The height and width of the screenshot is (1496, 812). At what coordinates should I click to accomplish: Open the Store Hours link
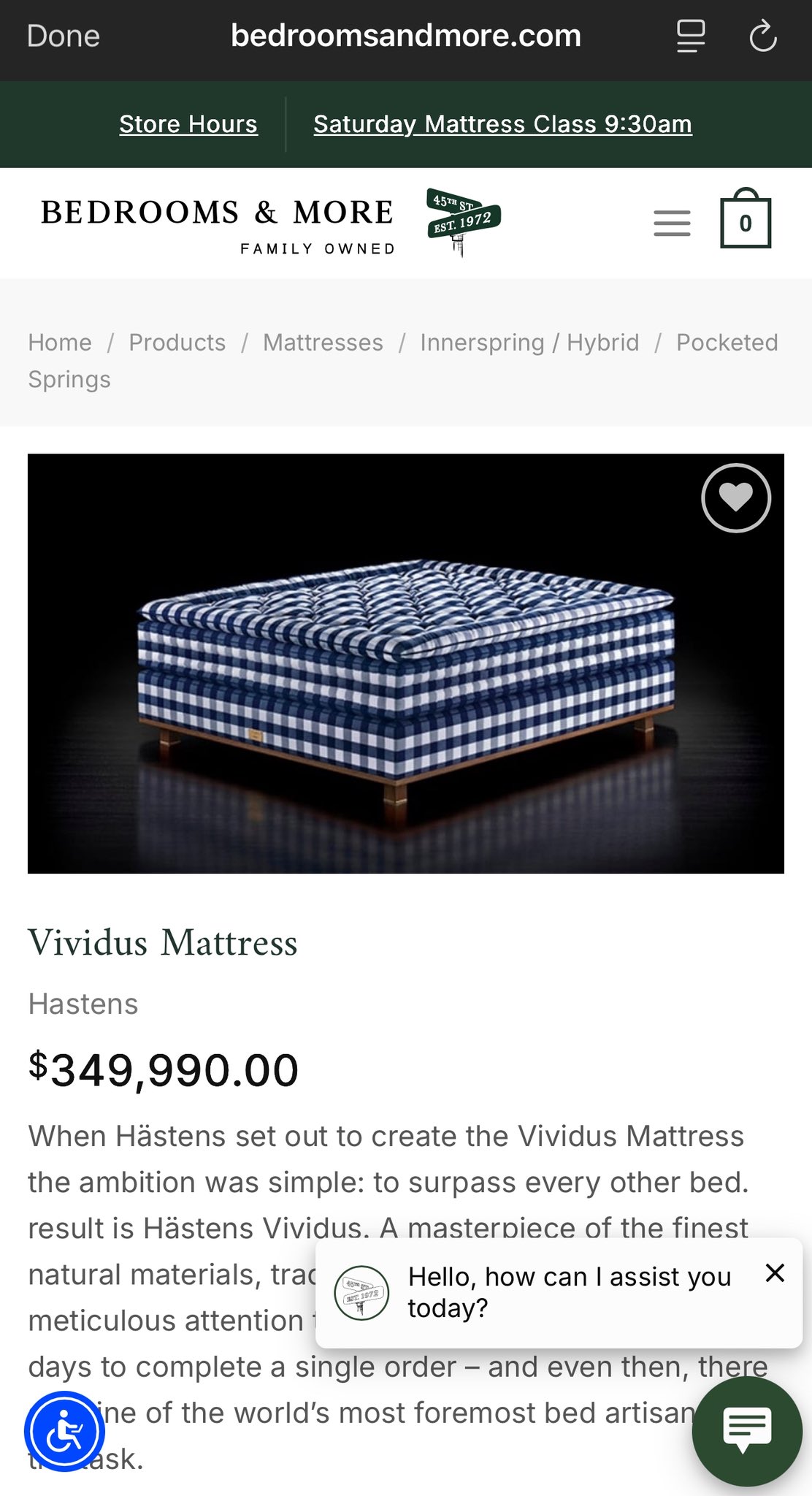pyautogui.click(x=188, y=124)
